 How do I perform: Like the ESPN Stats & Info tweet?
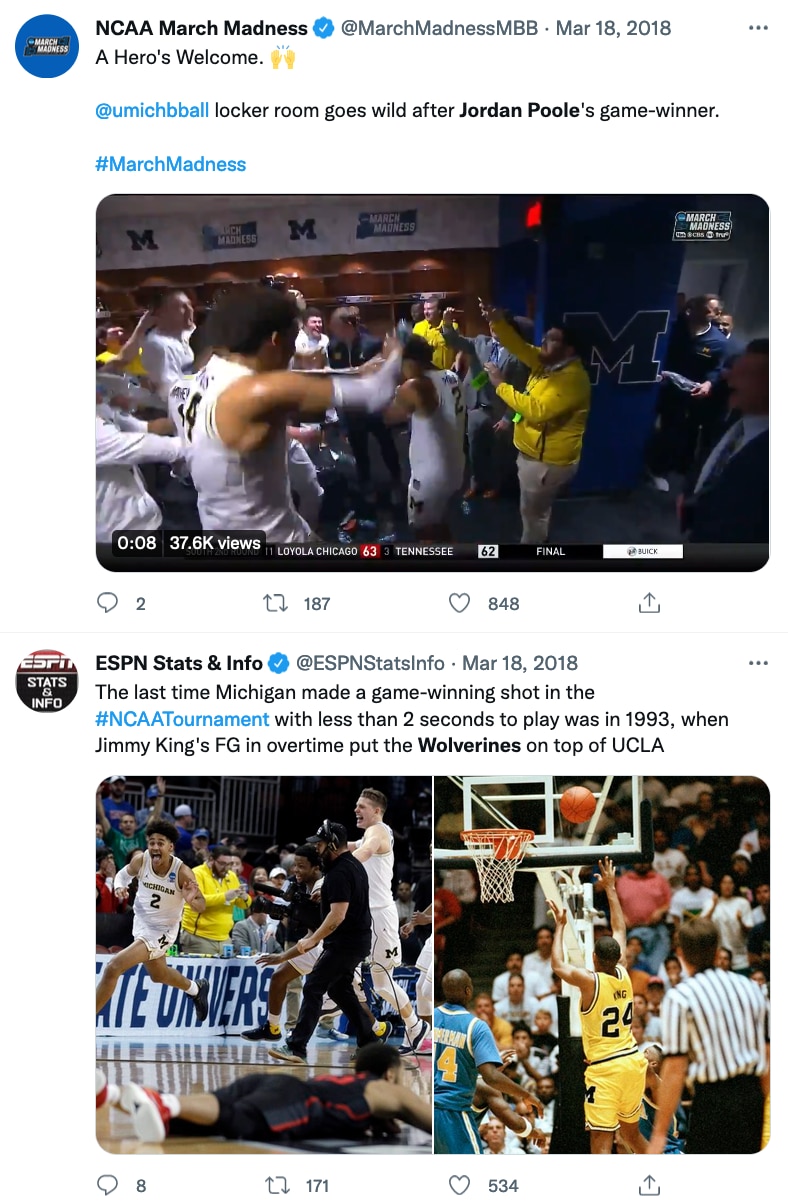[459, 1185]
